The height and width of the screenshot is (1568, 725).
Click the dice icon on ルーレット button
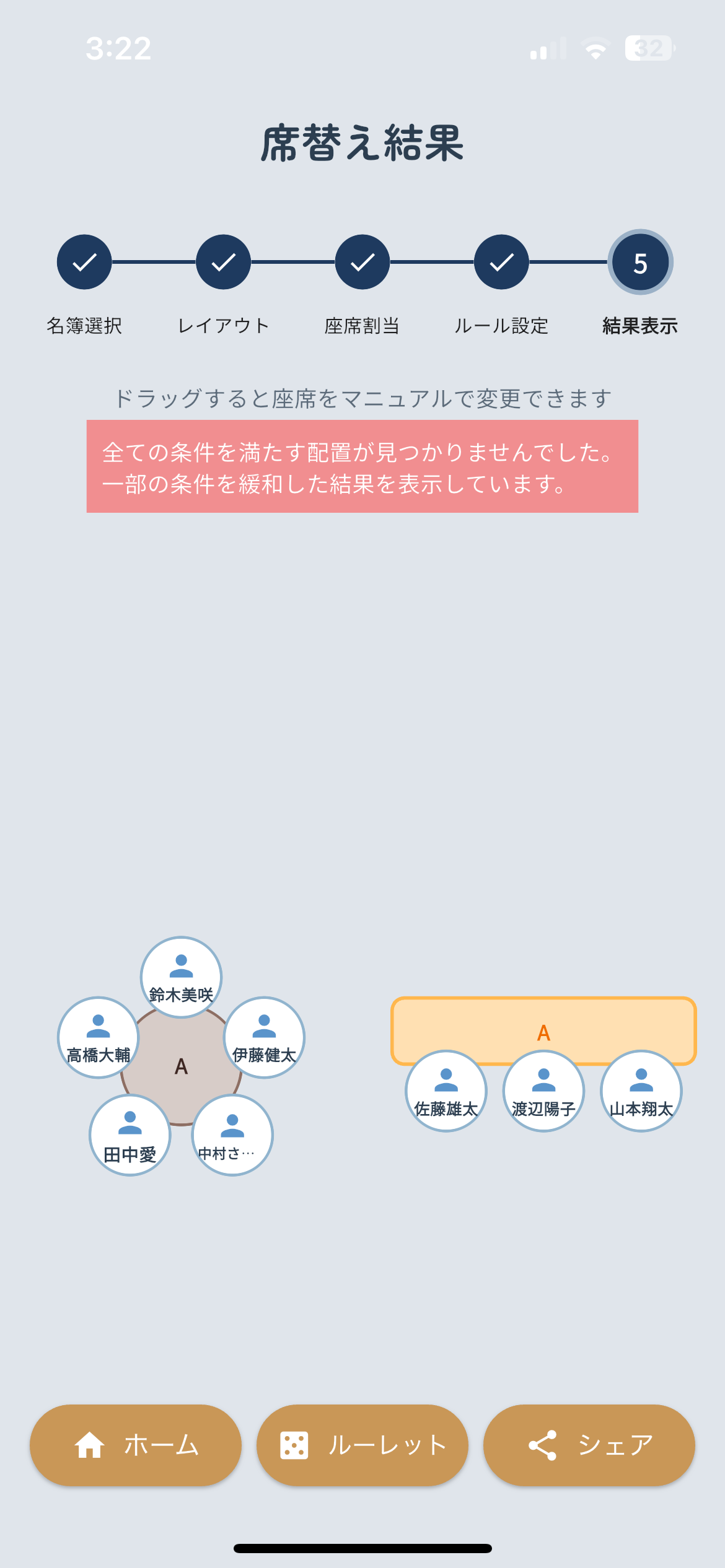coord(294,1447)
